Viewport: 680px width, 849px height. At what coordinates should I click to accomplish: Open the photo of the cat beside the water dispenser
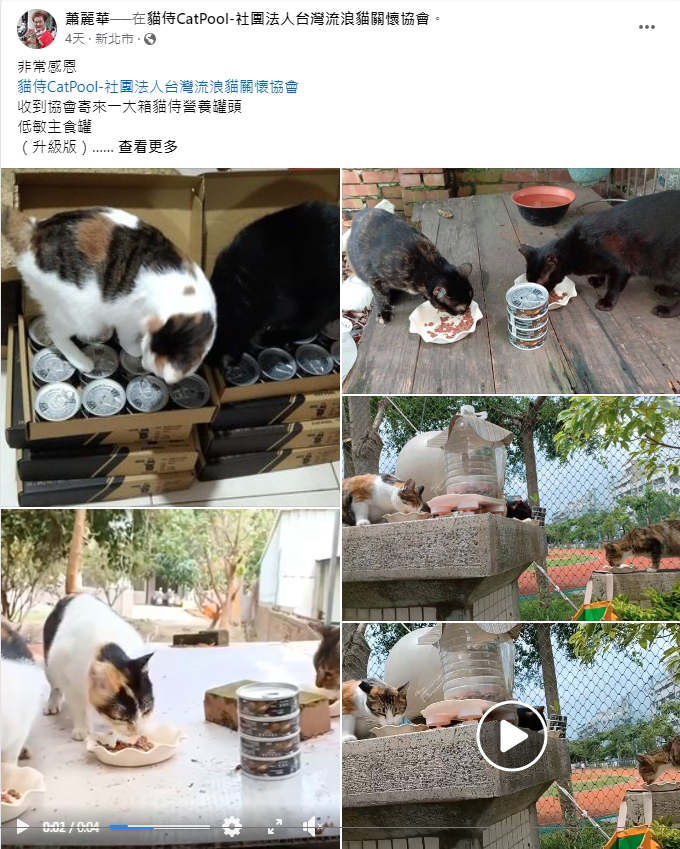[510, 508]
